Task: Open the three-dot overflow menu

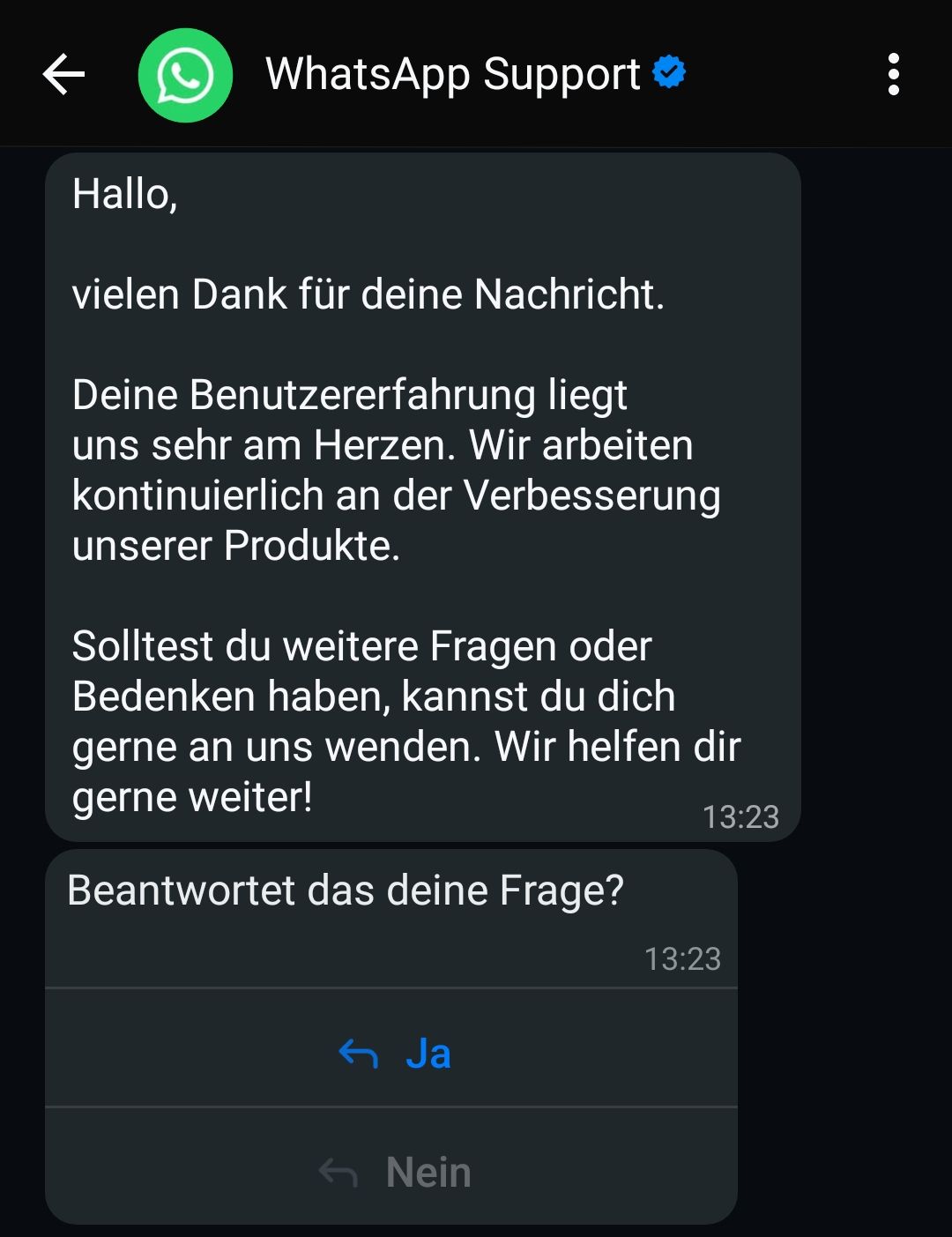Action: click(893, 74)
